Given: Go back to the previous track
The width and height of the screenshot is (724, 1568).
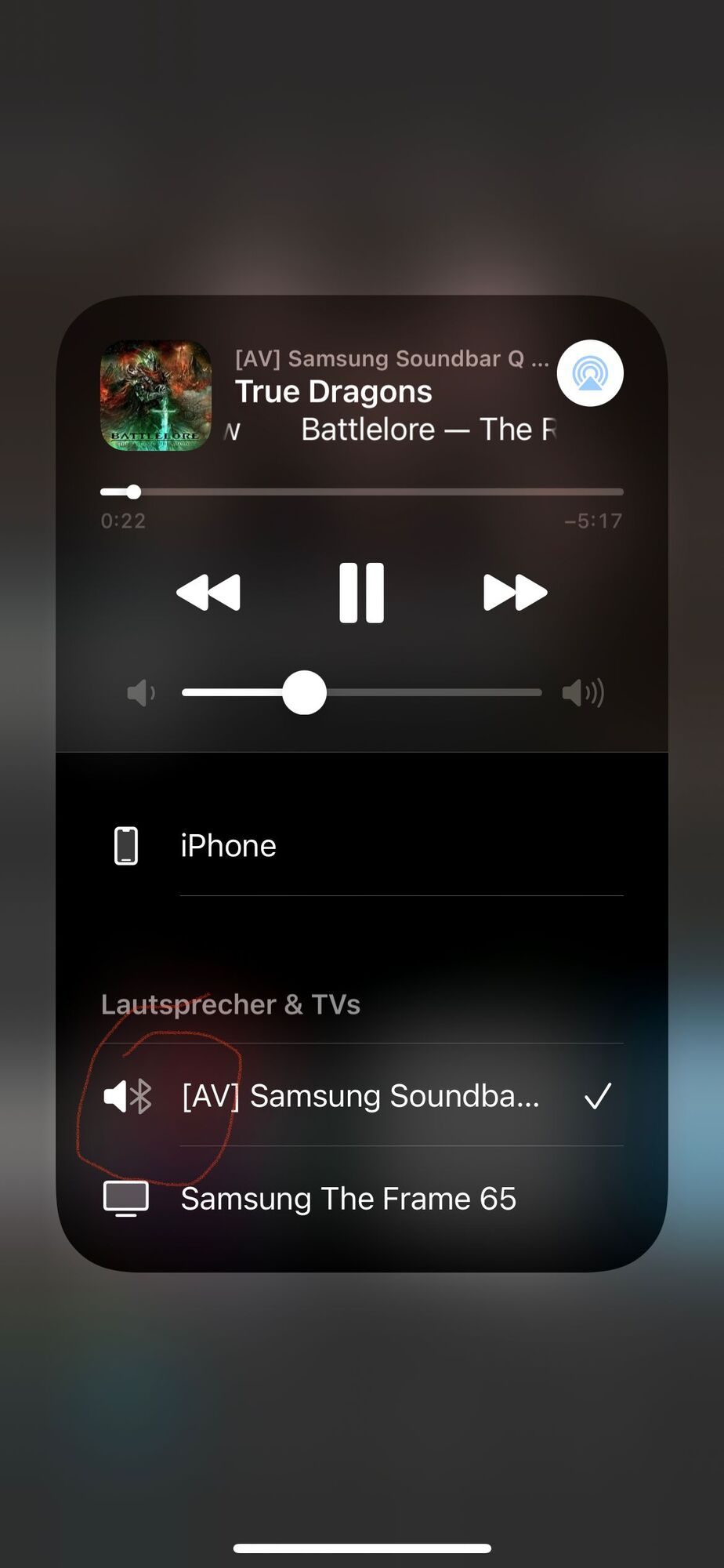Looking at the screenshot, I should tap(208, 593).
